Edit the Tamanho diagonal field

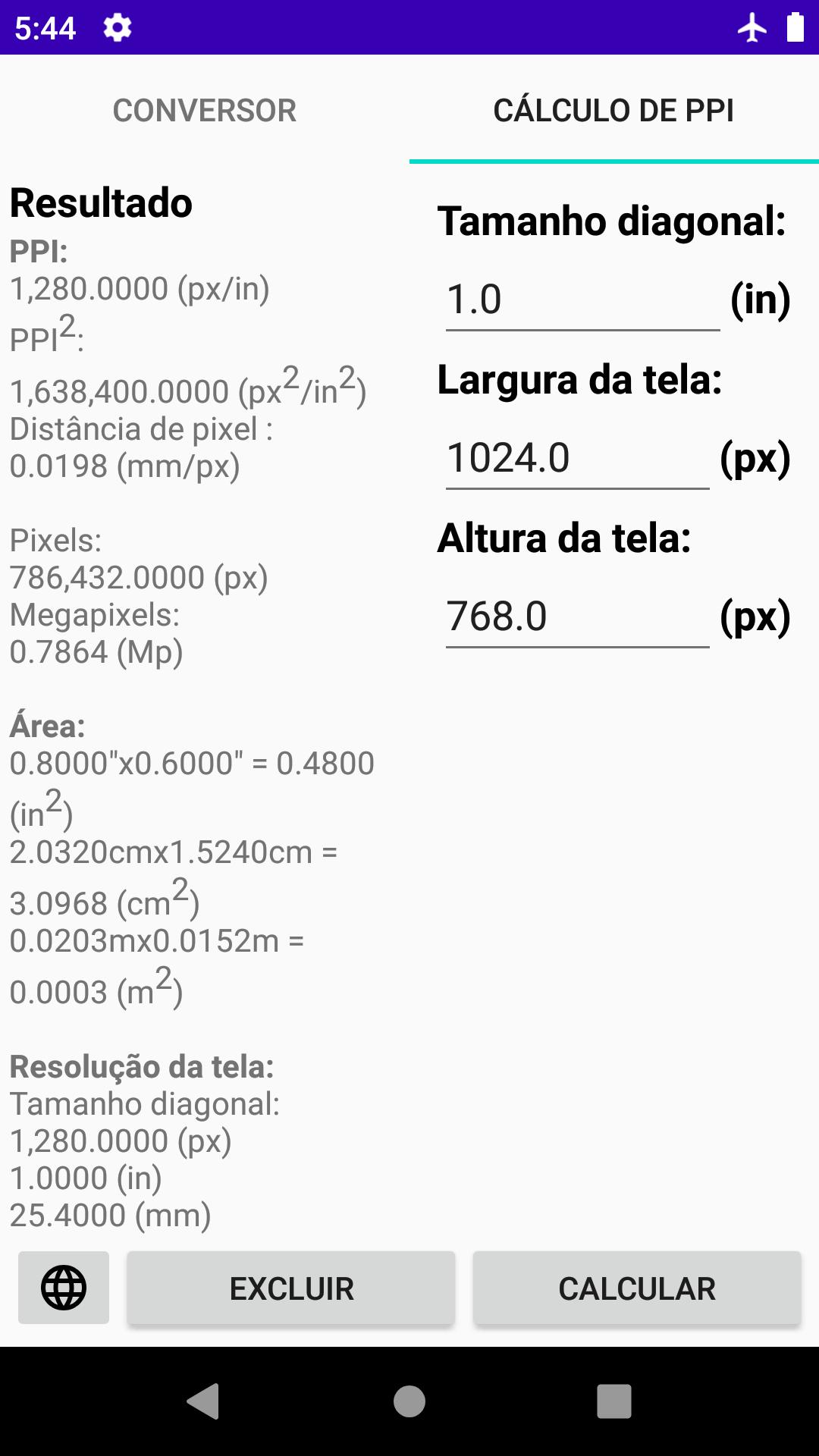click(582, 300)
